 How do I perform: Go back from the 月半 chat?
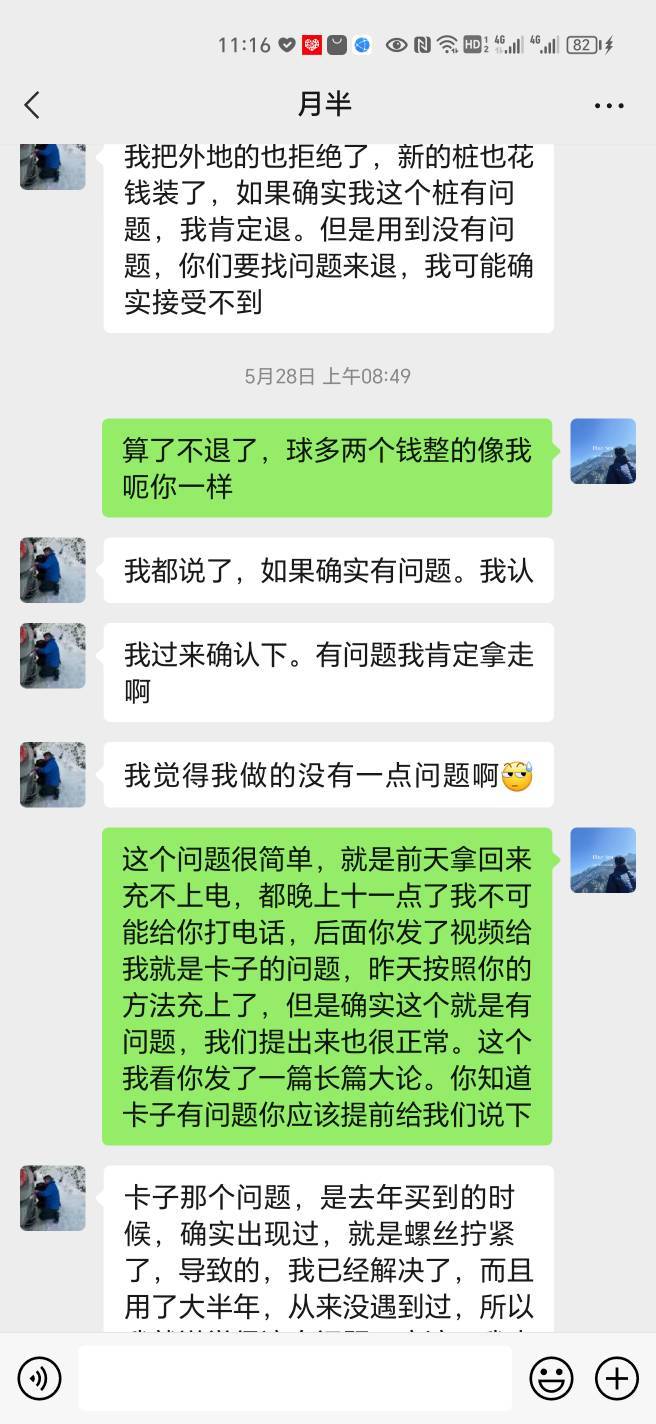click(x=32, y=105)
